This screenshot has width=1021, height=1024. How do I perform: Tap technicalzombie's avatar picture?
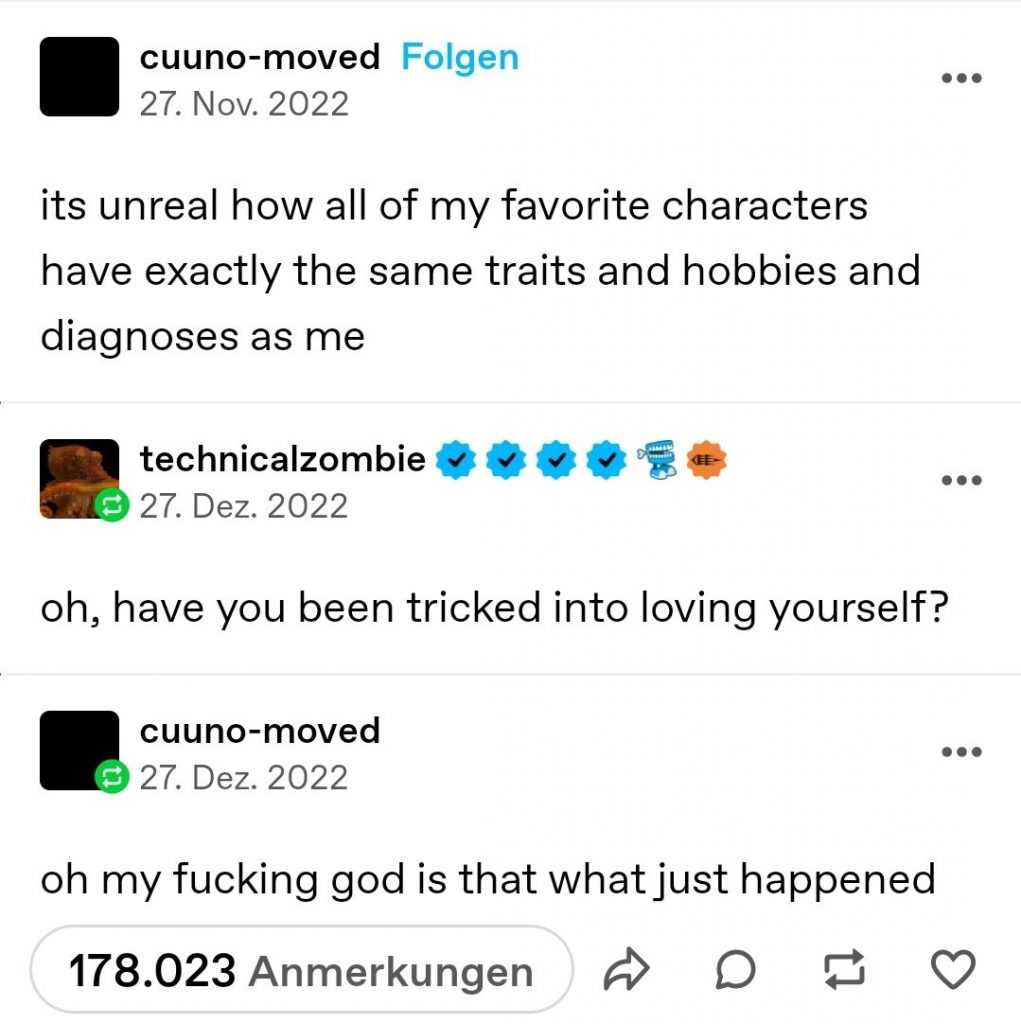click(78, 479)
